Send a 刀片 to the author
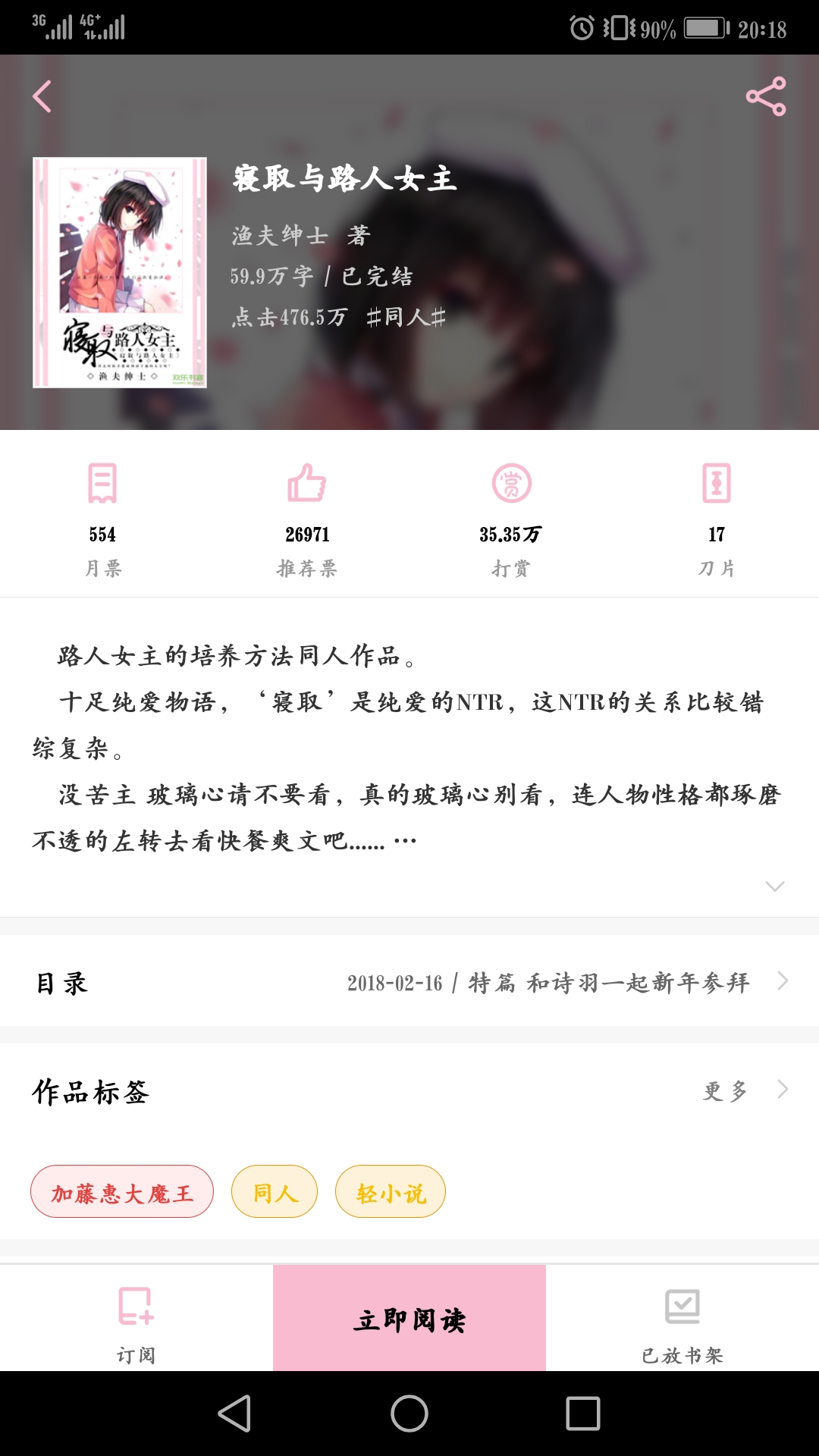Viewport: 819px width, 1456px height. pyautogui.click(x=717, y=520)
